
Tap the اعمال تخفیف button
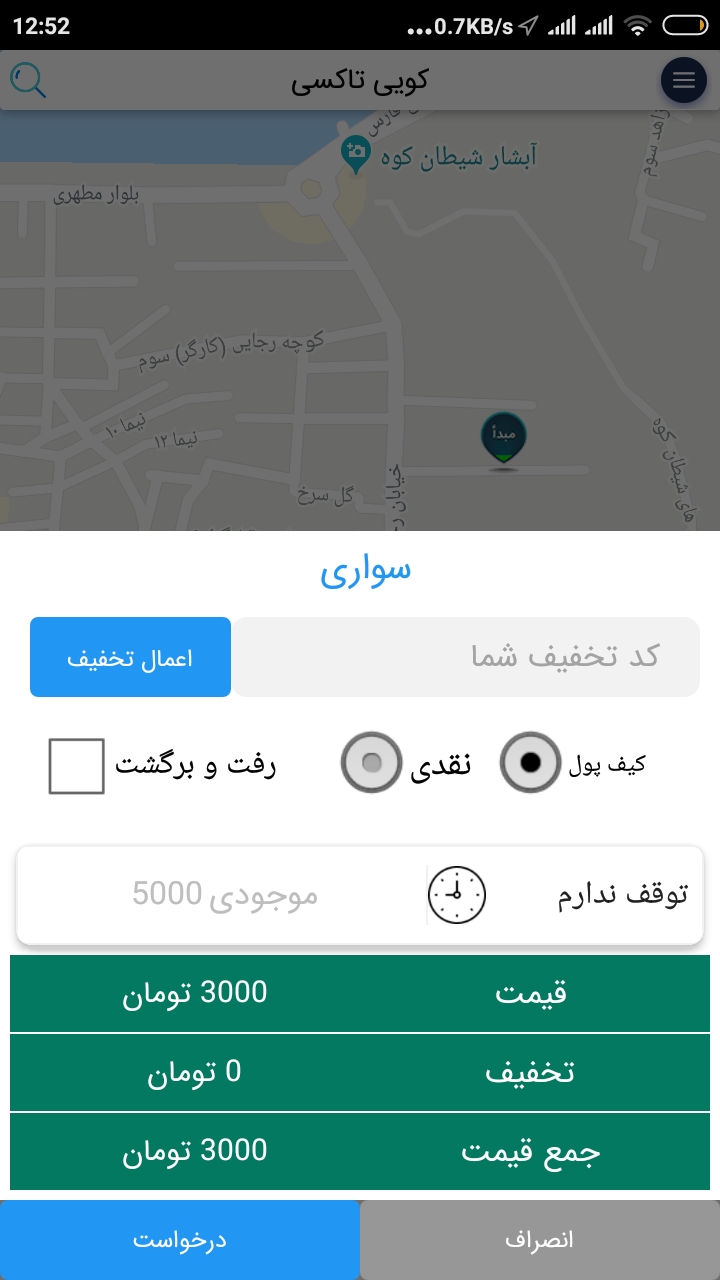tap(130, 657)
